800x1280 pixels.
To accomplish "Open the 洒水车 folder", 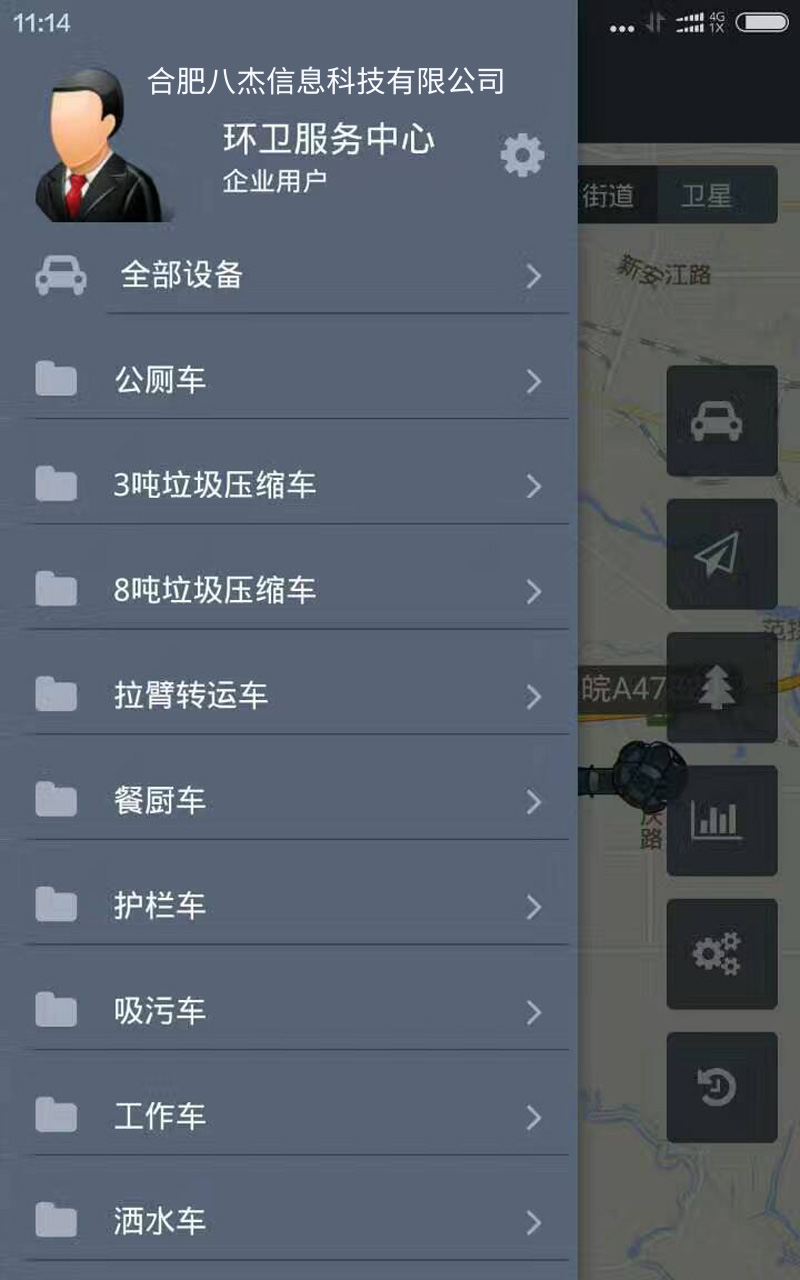I will tap(290, 1221).
